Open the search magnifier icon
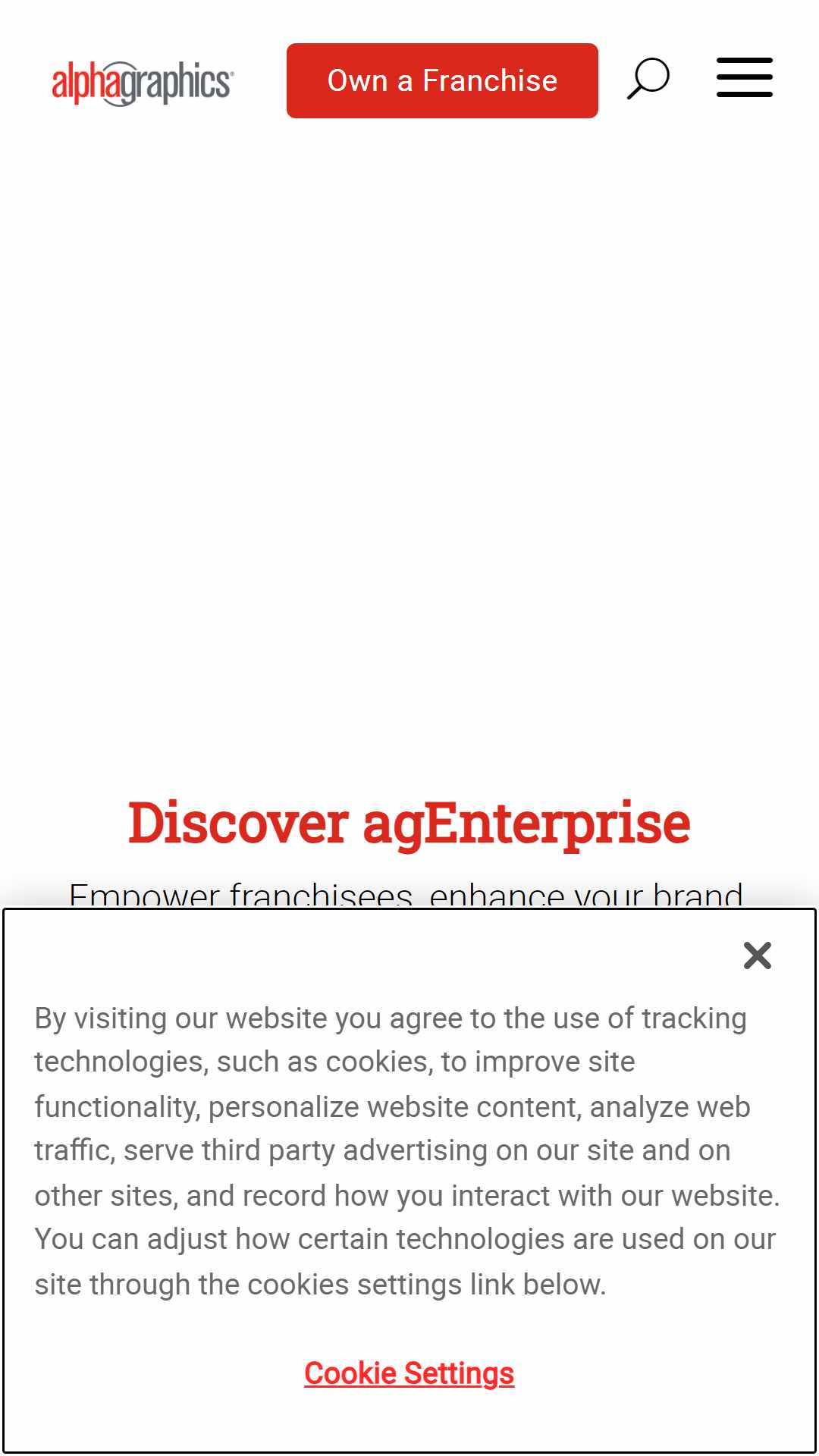Viewport: 819px width, 1456px height. point(648,79)
